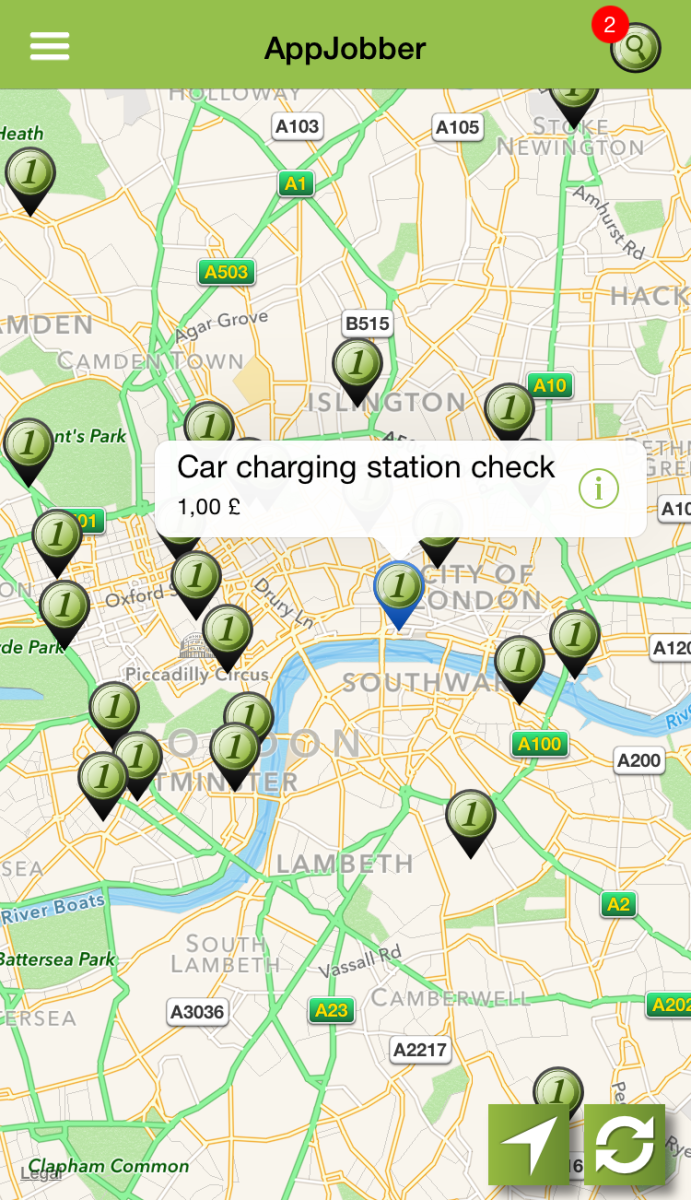The width and height of the screenshot is (691, 1200).
Task: Select the job pin near Piccadilly Circus
Action: (227, 632)
